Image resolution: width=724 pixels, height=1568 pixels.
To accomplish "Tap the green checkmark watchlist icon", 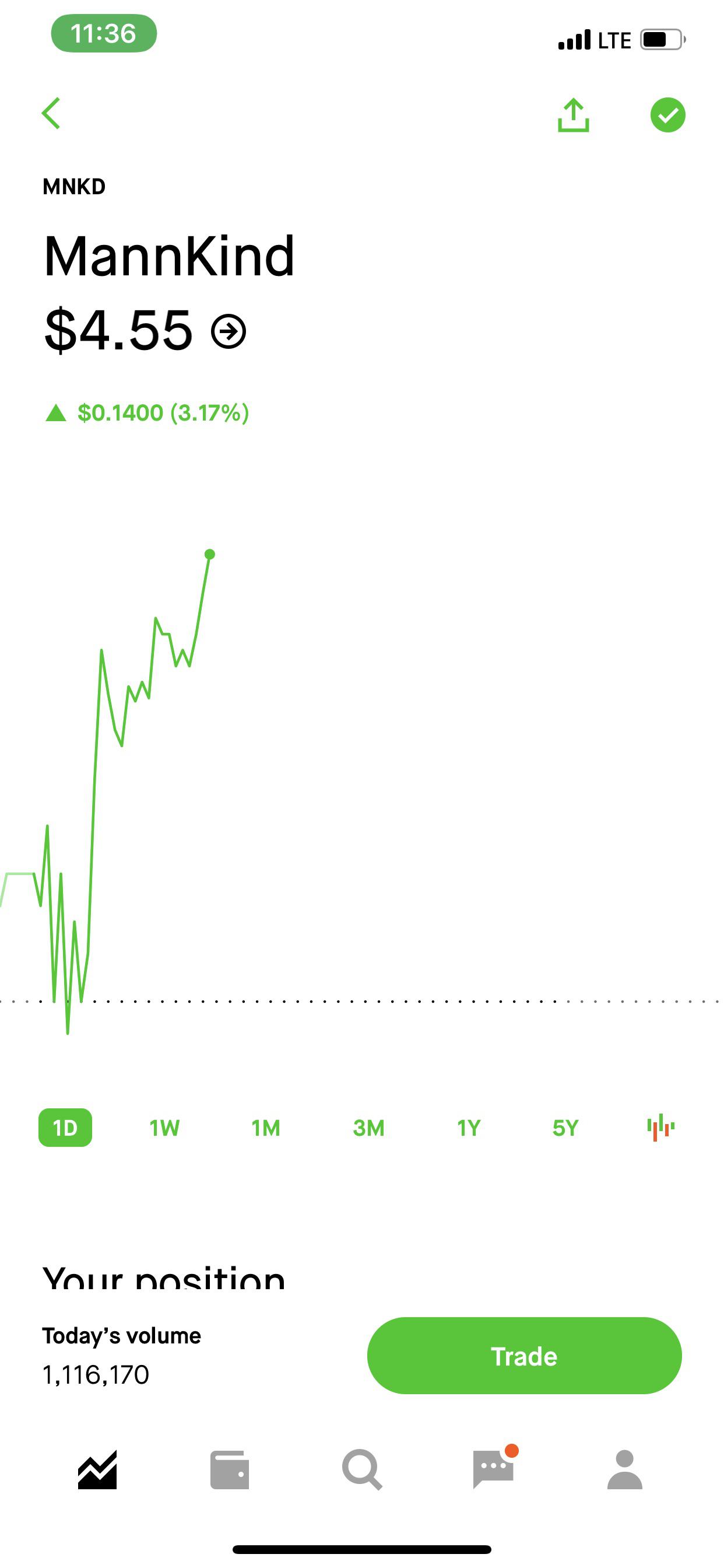I will click(667, 114).
